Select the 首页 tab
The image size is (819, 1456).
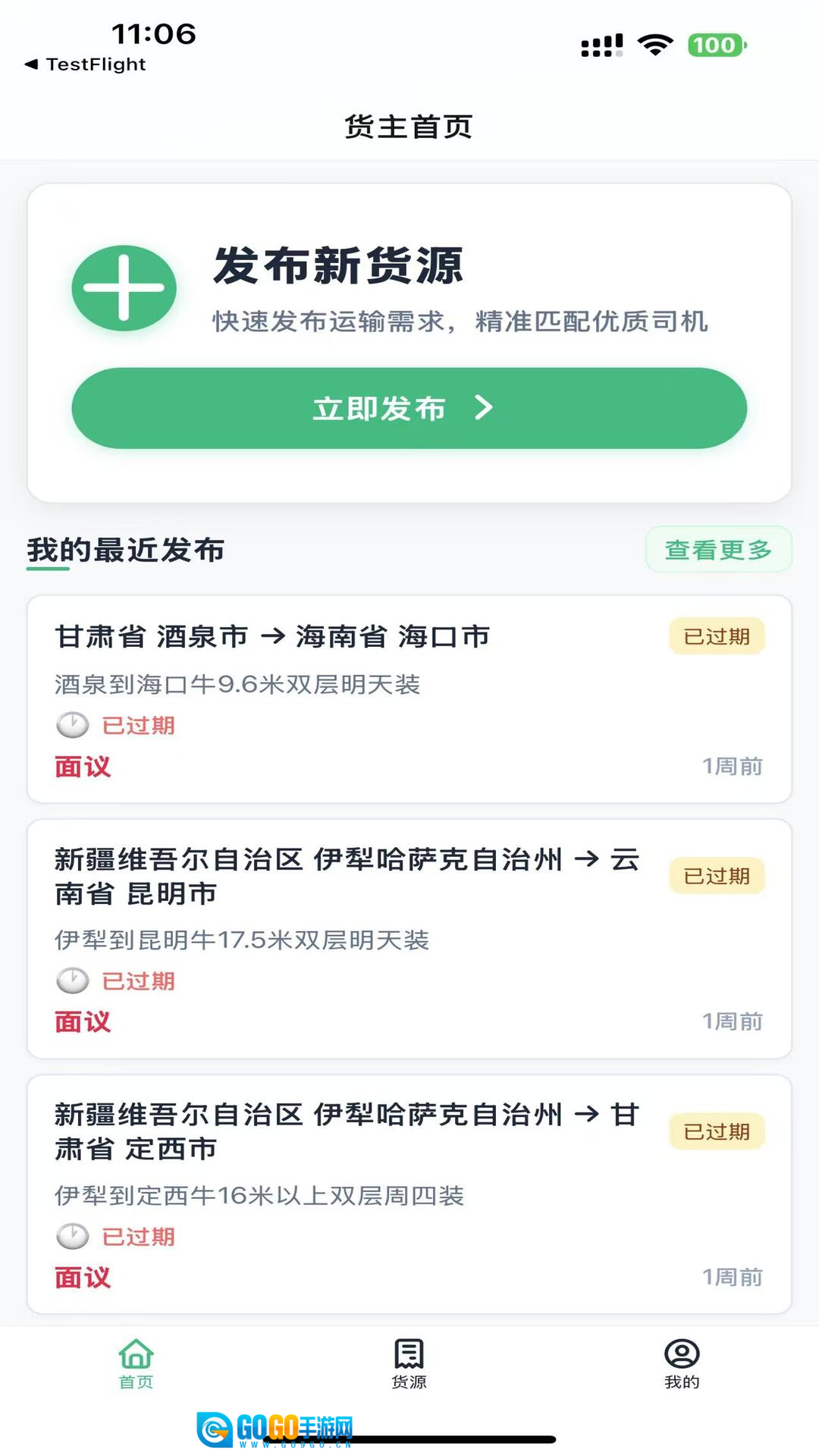pyautogui.click(x=136, y=1364)
